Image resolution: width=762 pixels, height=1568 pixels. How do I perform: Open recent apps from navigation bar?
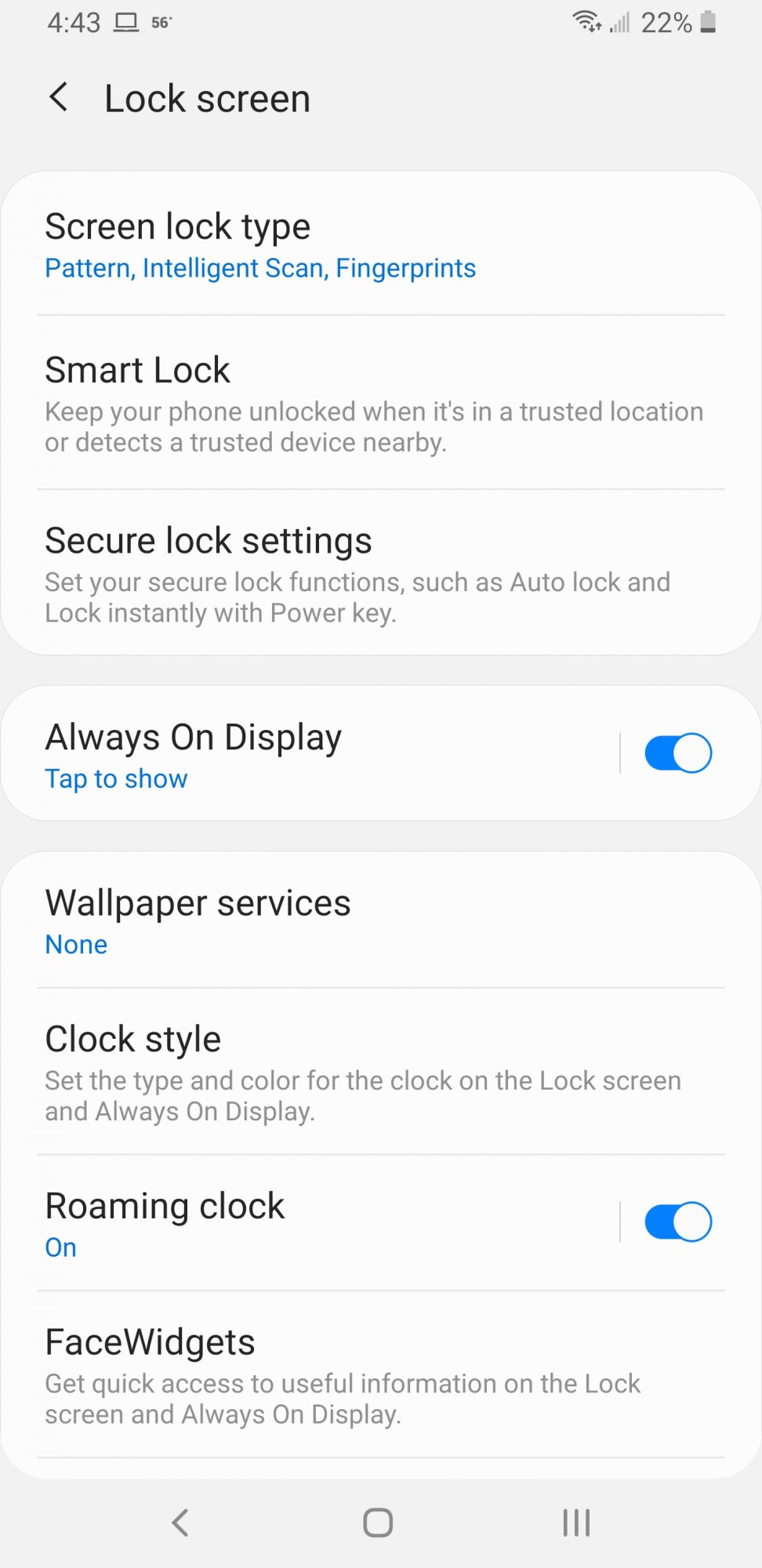click(x=576, y=1523)
